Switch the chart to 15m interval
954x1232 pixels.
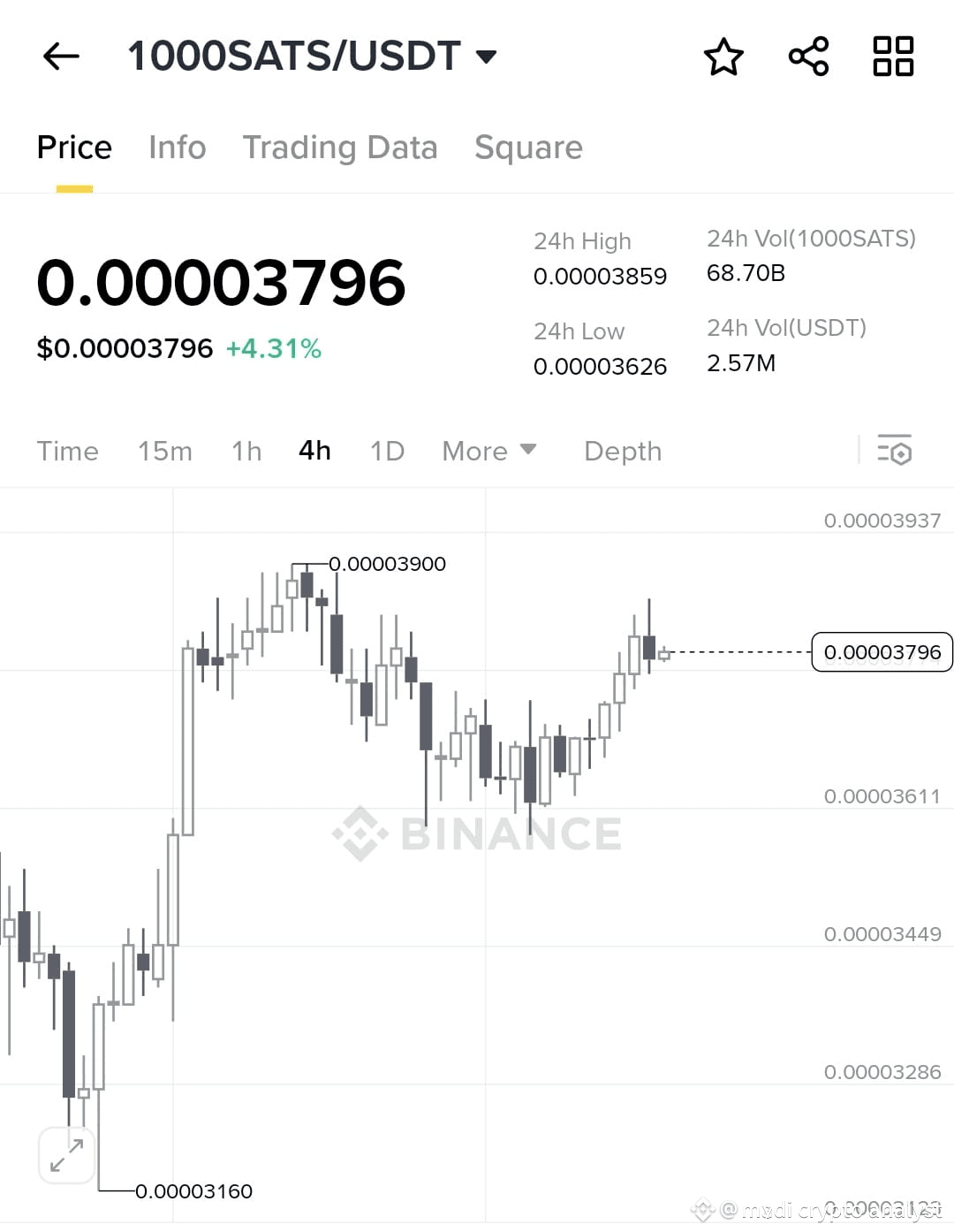point(164,451)
